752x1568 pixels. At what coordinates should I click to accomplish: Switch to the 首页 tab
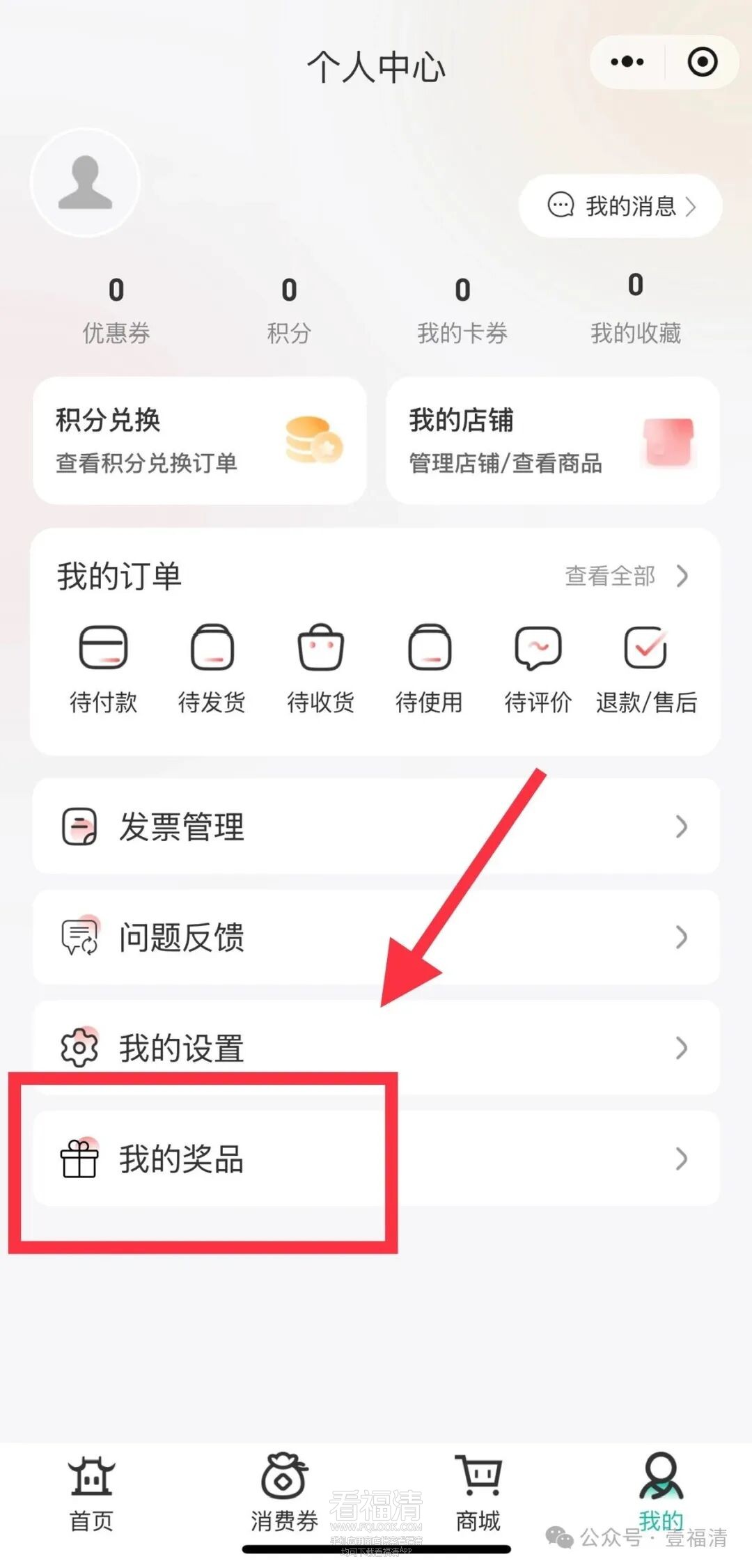[91, 1493]
